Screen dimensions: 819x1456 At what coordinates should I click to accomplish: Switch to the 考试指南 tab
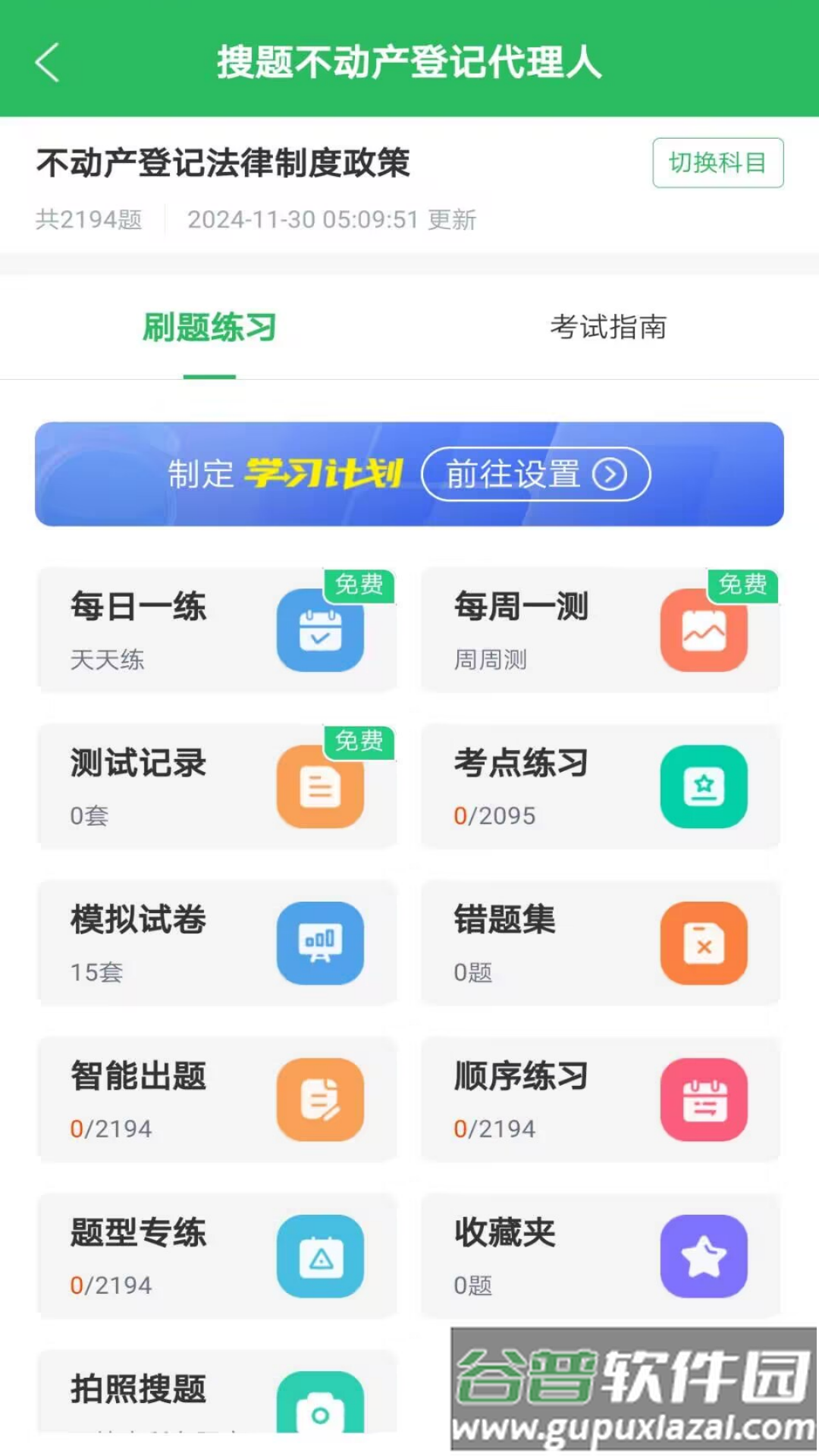click(607, 328)
